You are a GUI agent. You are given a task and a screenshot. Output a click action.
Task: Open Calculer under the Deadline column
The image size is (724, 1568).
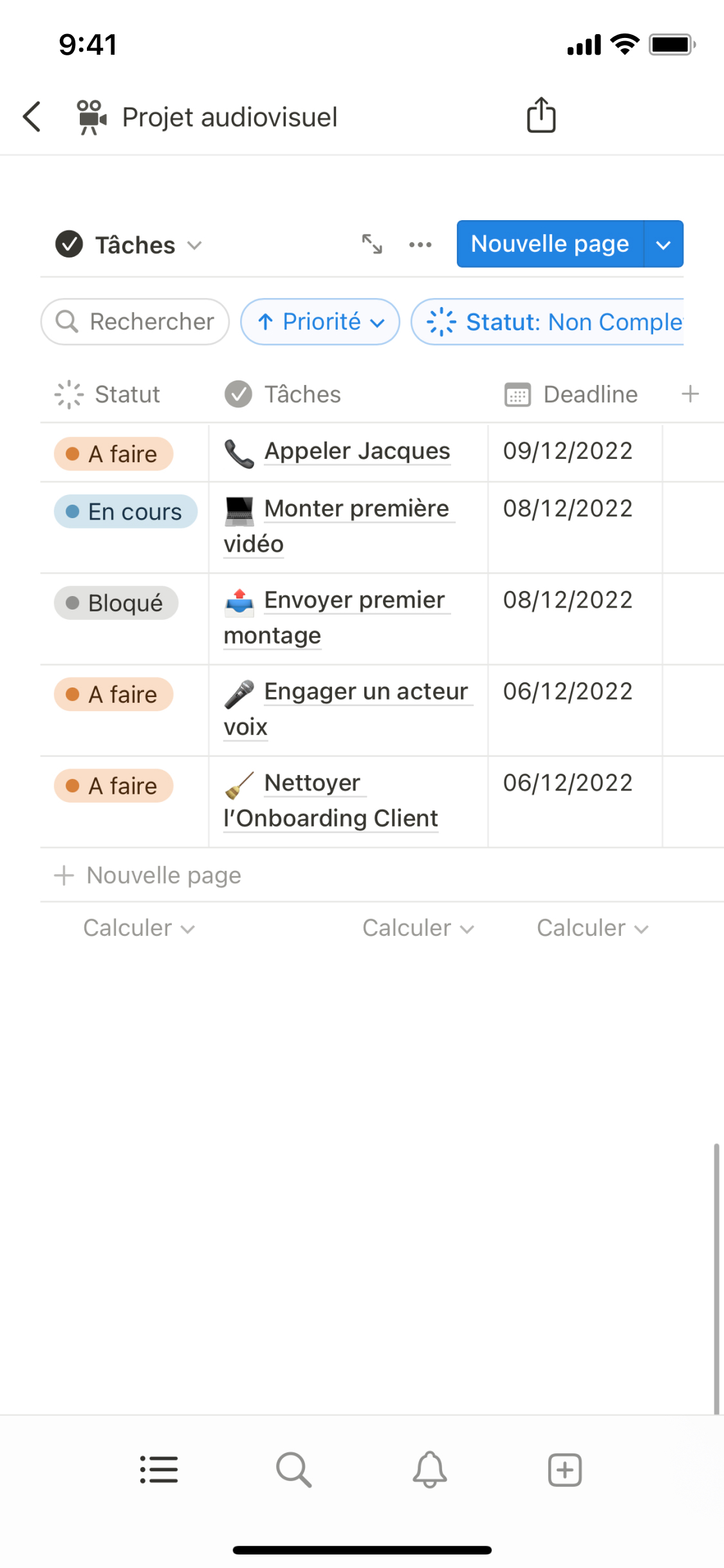[592, 928]
